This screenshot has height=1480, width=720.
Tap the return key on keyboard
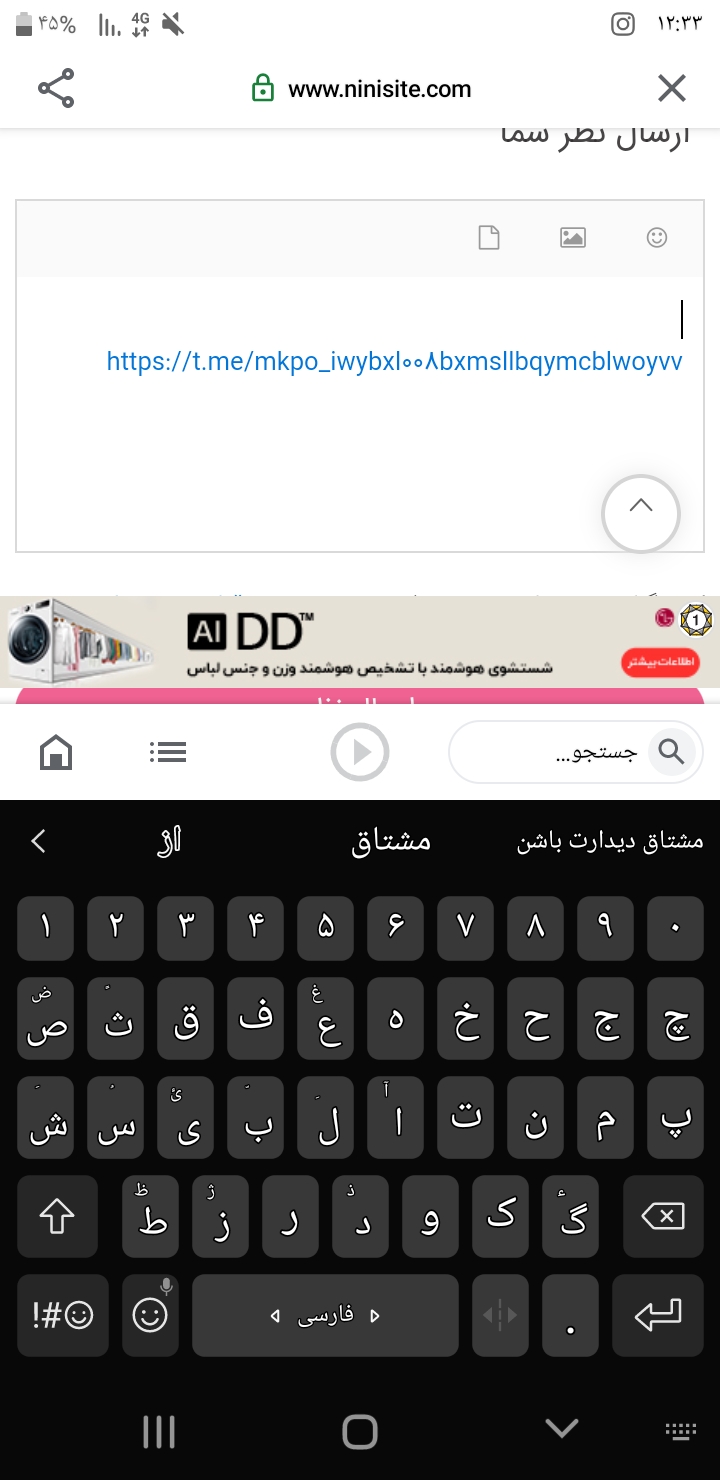(x=657, y=1314)
